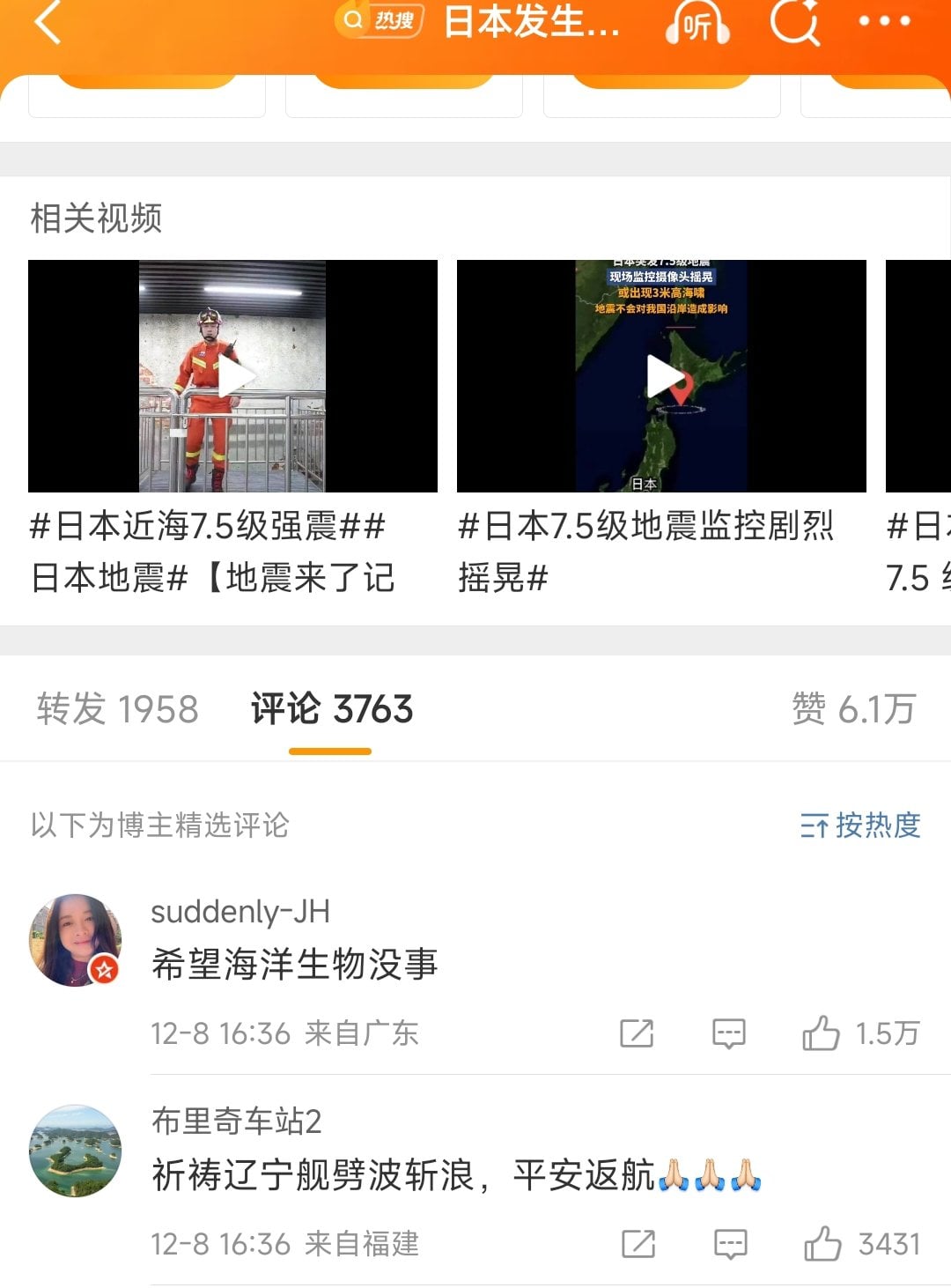The width and height of the screenshot is (951, 1288).
Task: Change comment sorting via 按热度
Action: click(860, 825)
